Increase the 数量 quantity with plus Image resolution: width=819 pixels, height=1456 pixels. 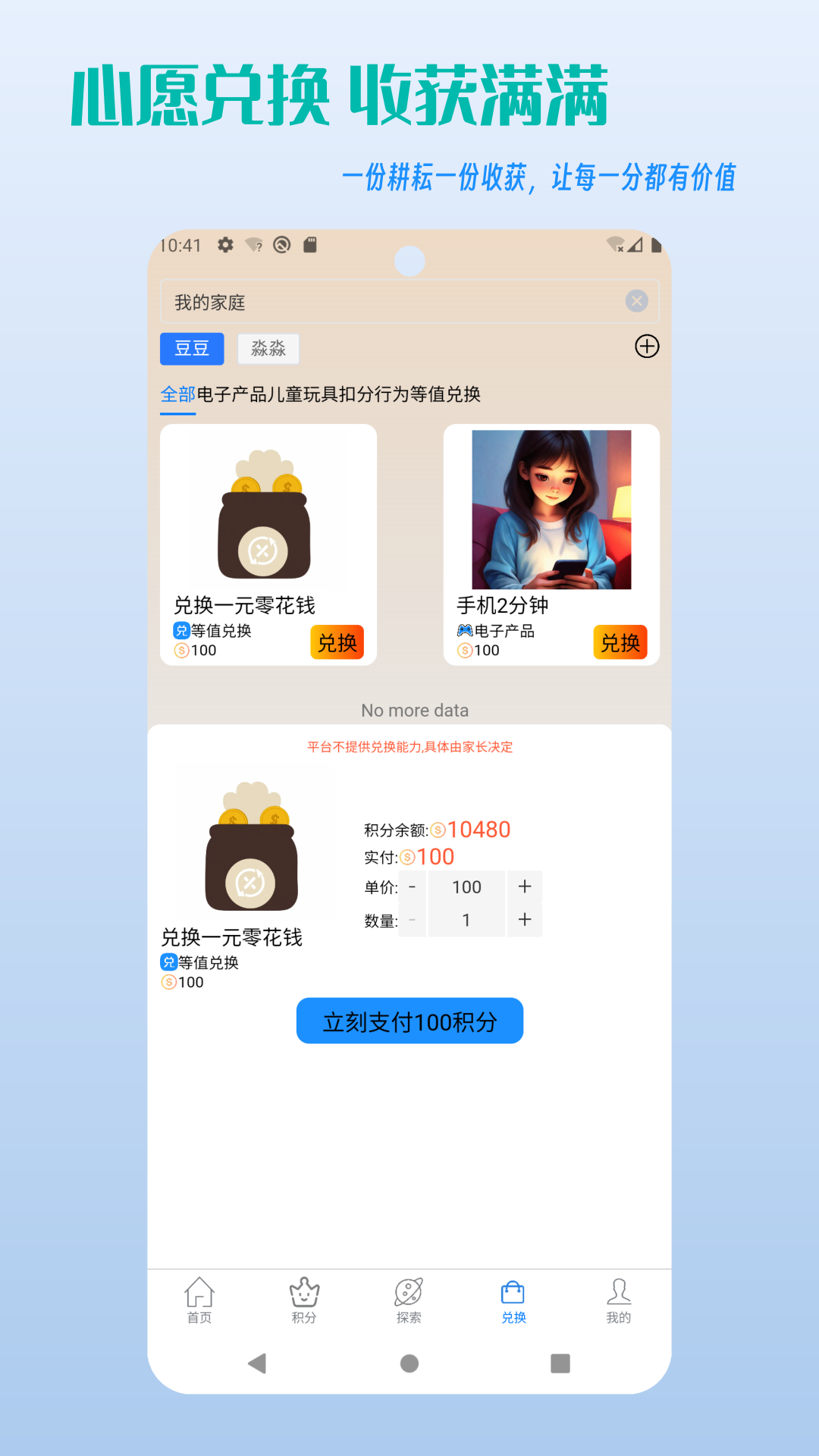point(524,919)
